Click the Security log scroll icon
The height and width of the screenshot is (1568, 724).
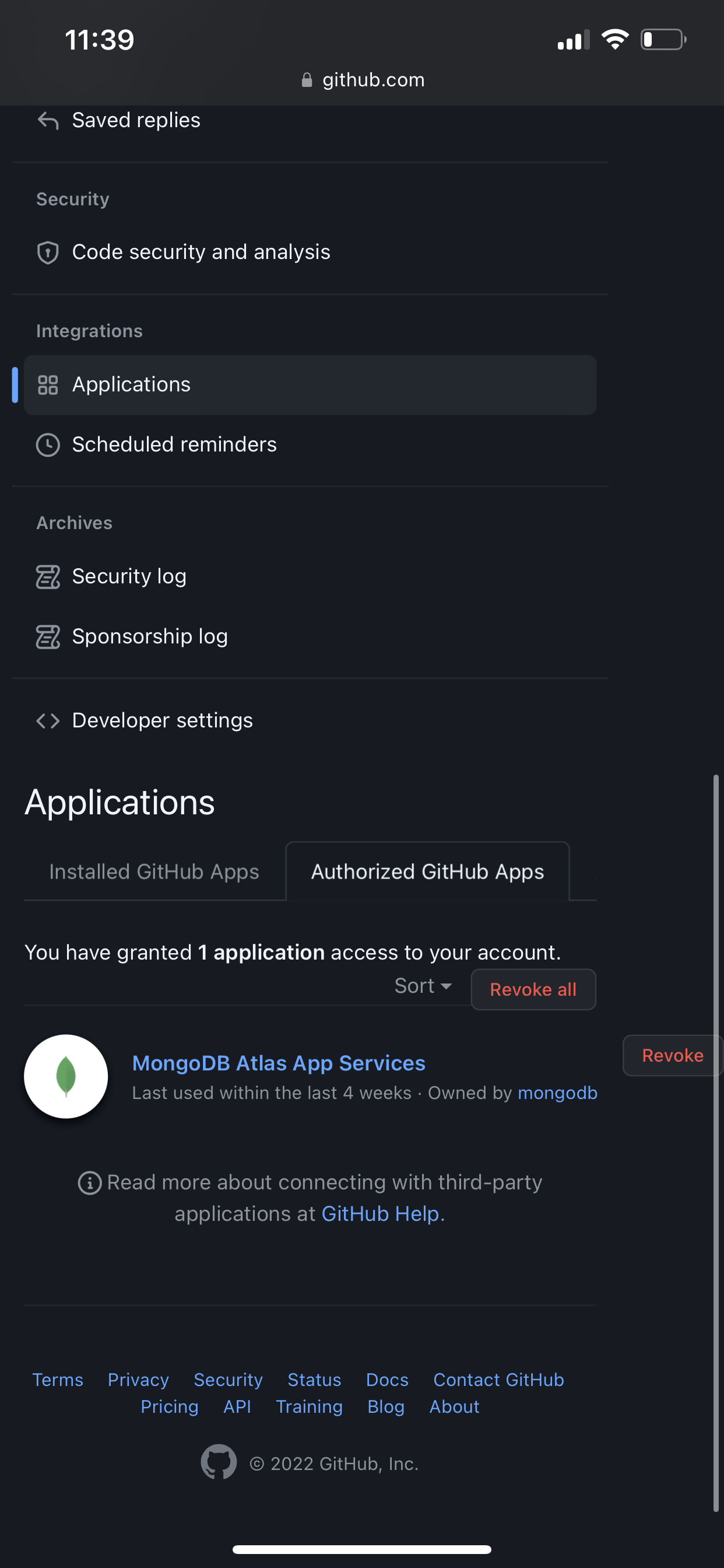tap(47, 576)
